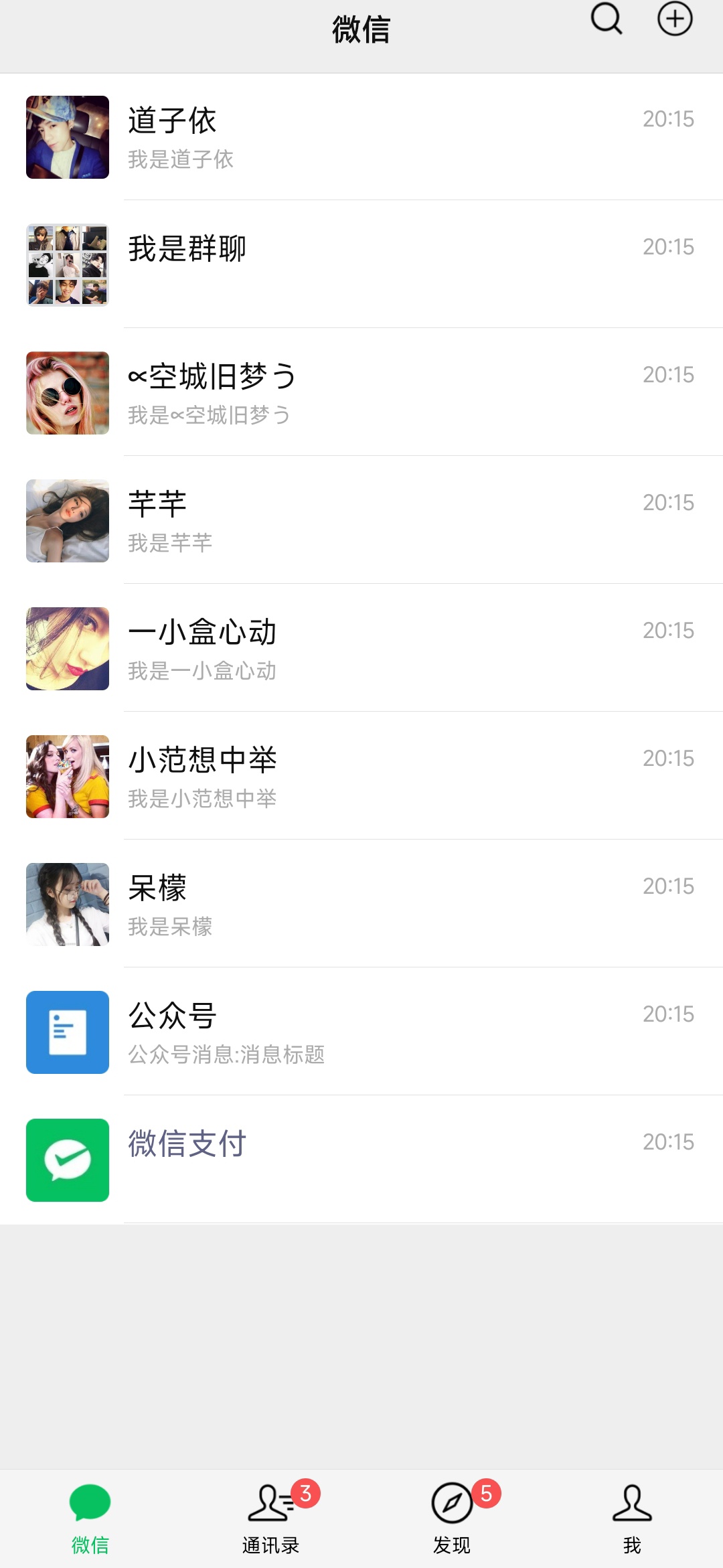Open the chat with 芊芊
Viewport: 723px width, 1568px height.
pos(361,521)
